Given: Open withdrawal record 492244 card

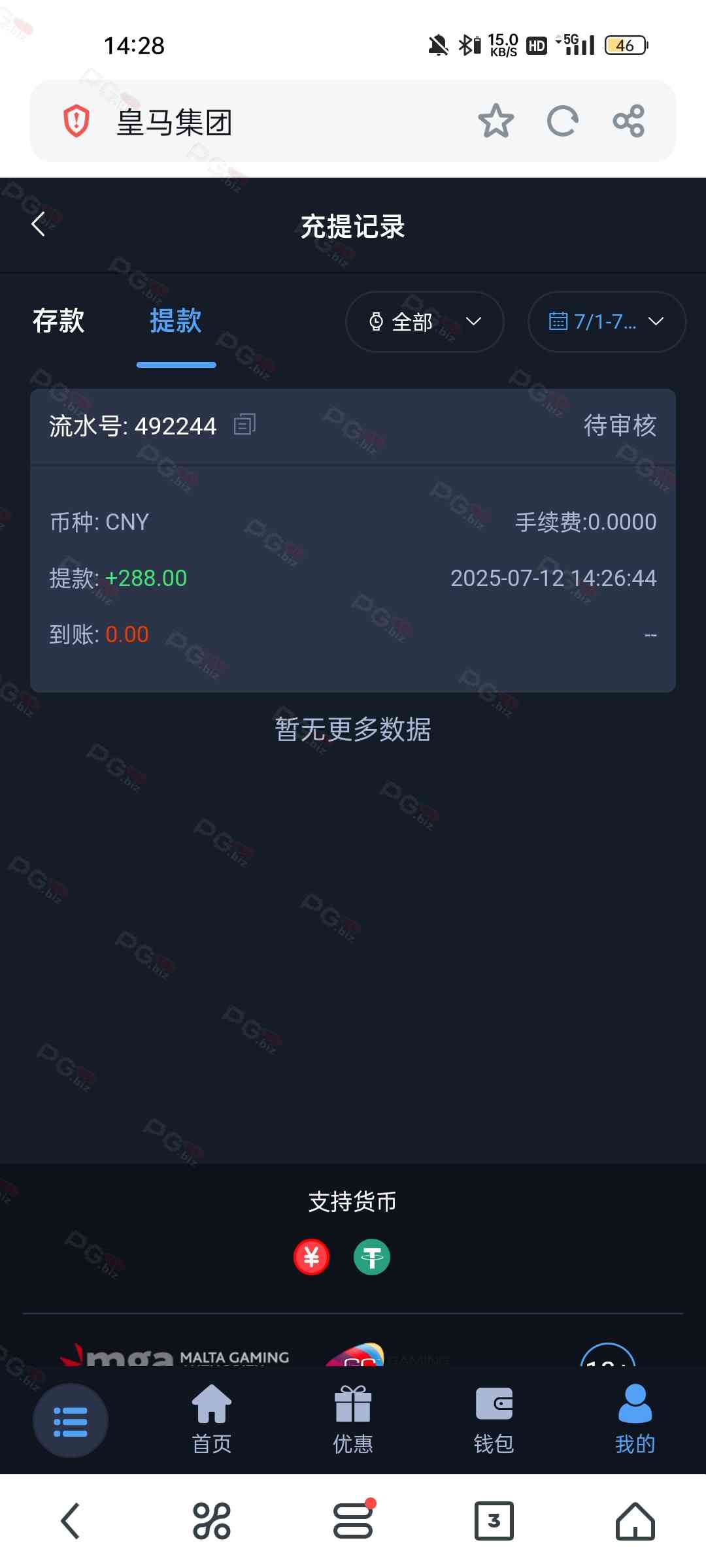Looking at the screenshot, I should click(x=353, y=575).
